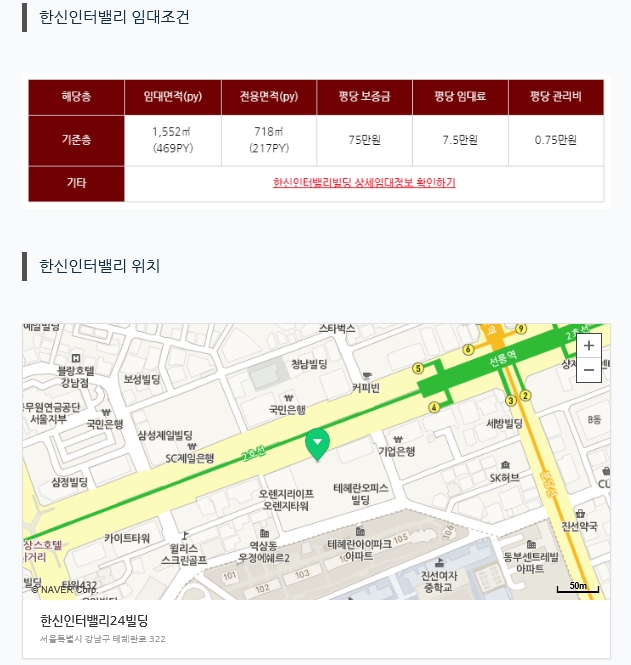Open the 한신인터밸리빌딩 상세임대정보 확인하기 link
Image resolution: width=631 pixels, height=665 pixels.
point(364,183)
